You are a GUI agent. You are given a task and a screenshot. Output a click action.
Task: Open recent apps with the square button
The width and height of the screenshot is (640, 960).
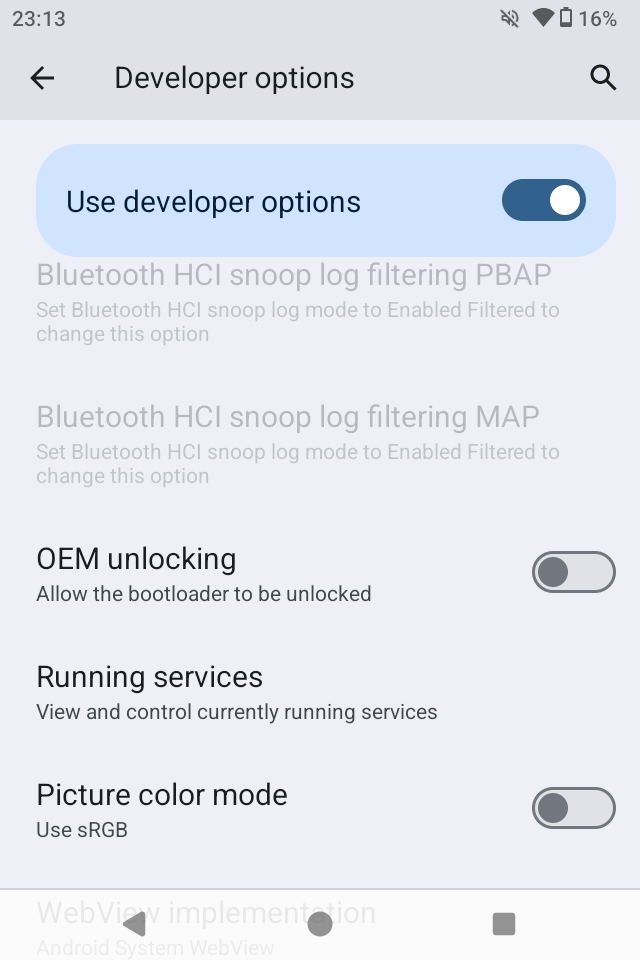click(504, 923)
